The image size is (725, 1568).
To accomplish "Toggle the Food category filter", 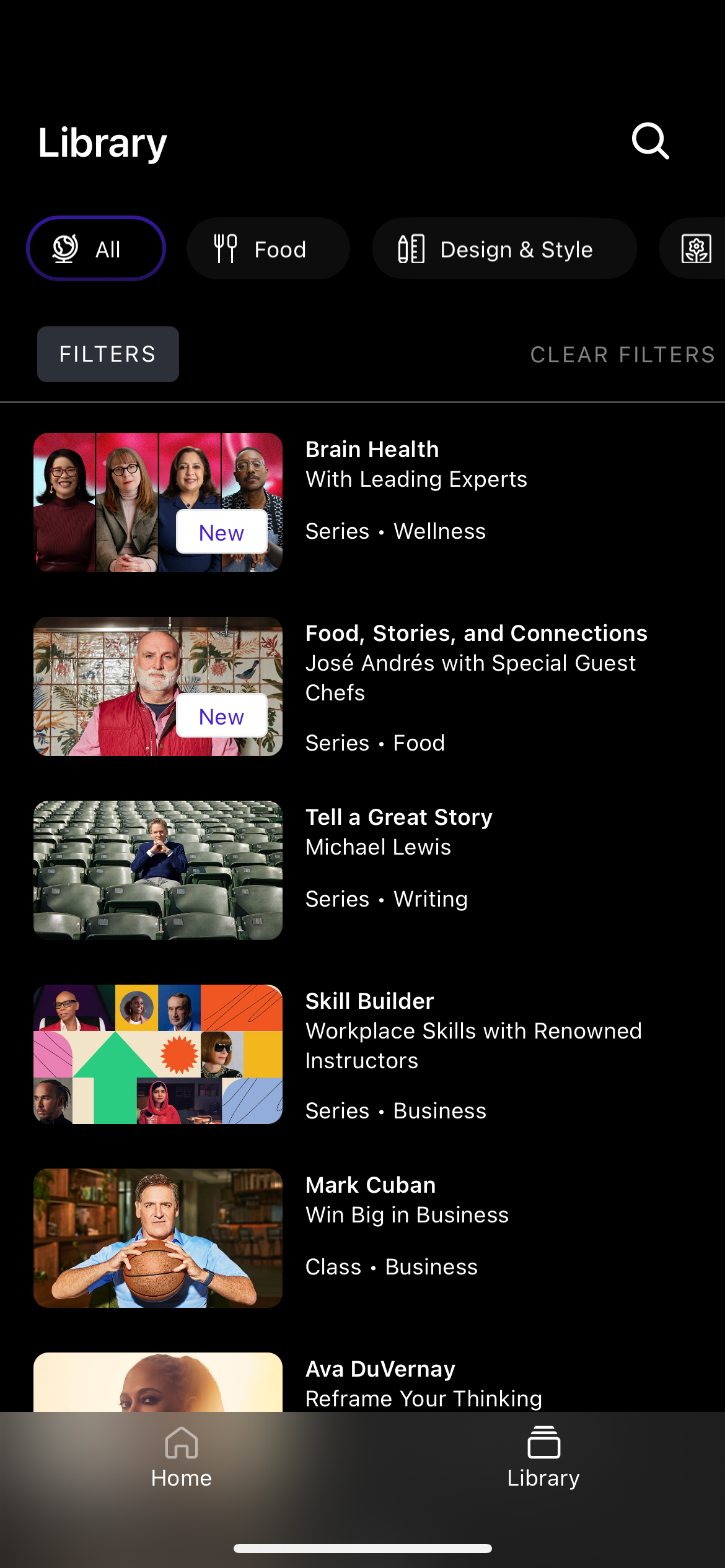I will pos(268,248).
